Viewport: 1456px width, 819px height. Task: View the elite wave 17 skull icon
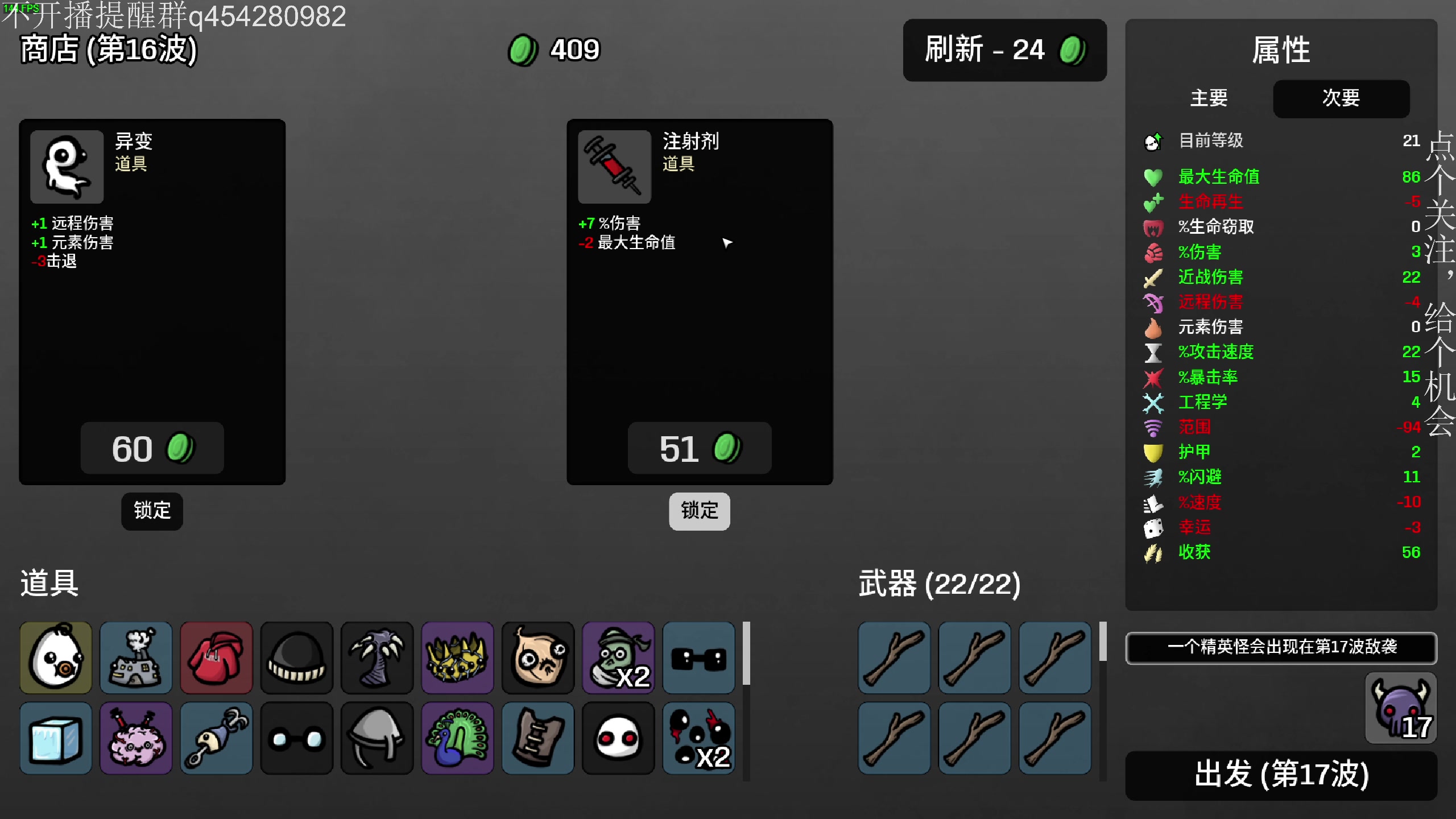pyautogui.click(x=1400, y=708)
